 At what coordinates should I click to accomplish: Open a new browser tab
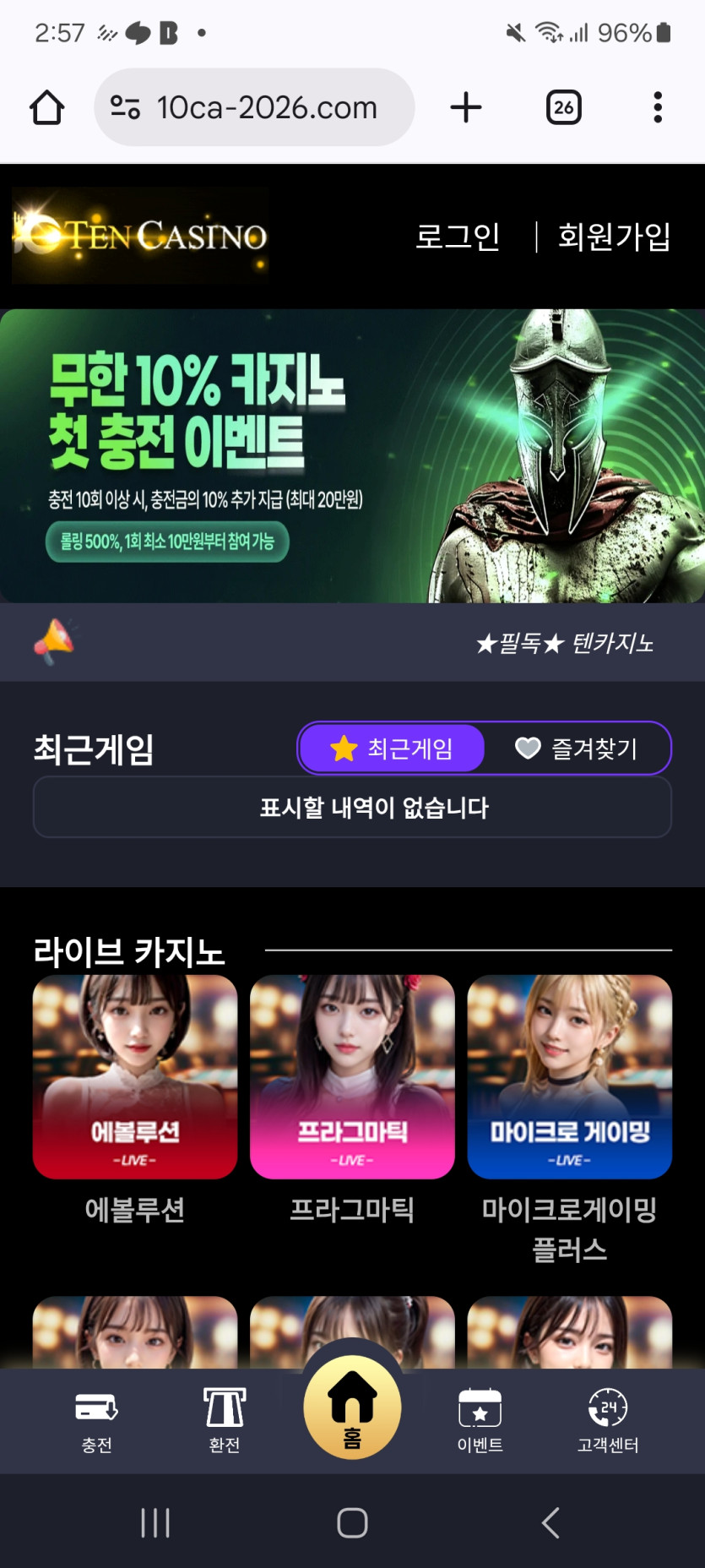pyautogui.click(x=465, y=107)
